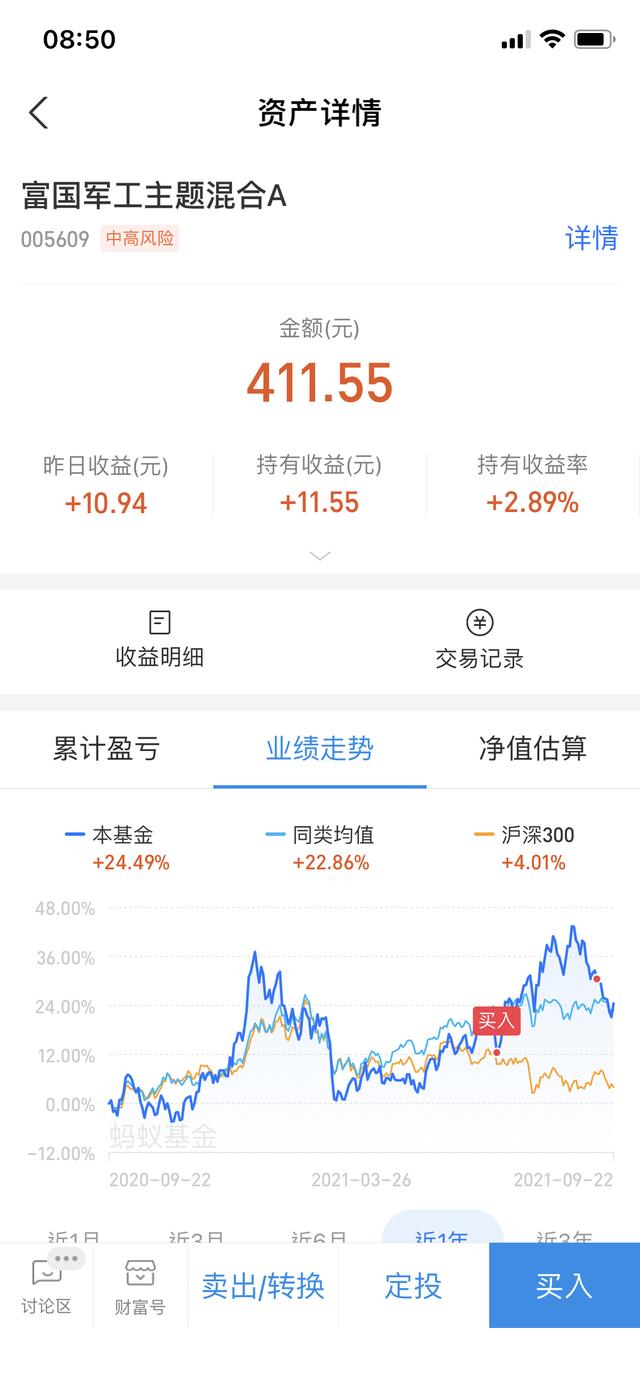Go back using the top-left arrow
This screenshot has height=1386, width=640.
click(x=38, y=113)
